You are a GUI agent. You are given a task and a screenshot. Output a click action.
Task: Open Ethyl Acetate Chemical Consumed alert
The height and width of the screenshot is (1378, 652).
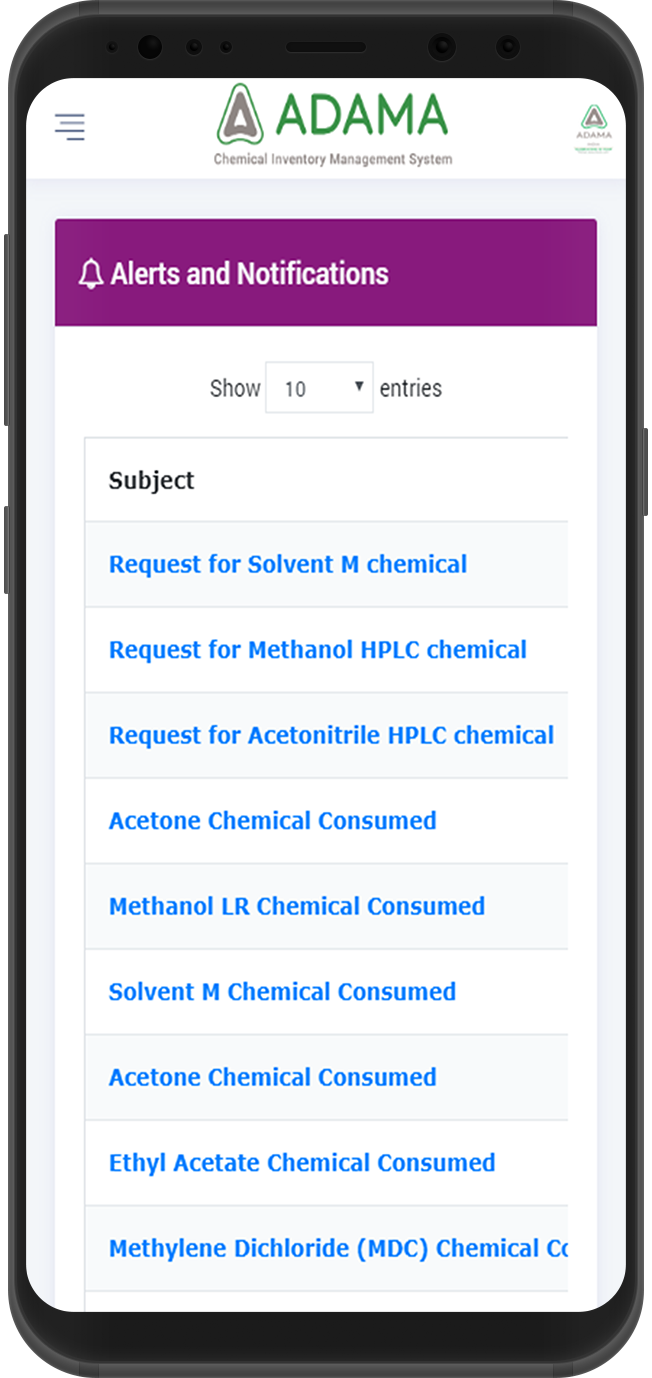[302, 1163]
